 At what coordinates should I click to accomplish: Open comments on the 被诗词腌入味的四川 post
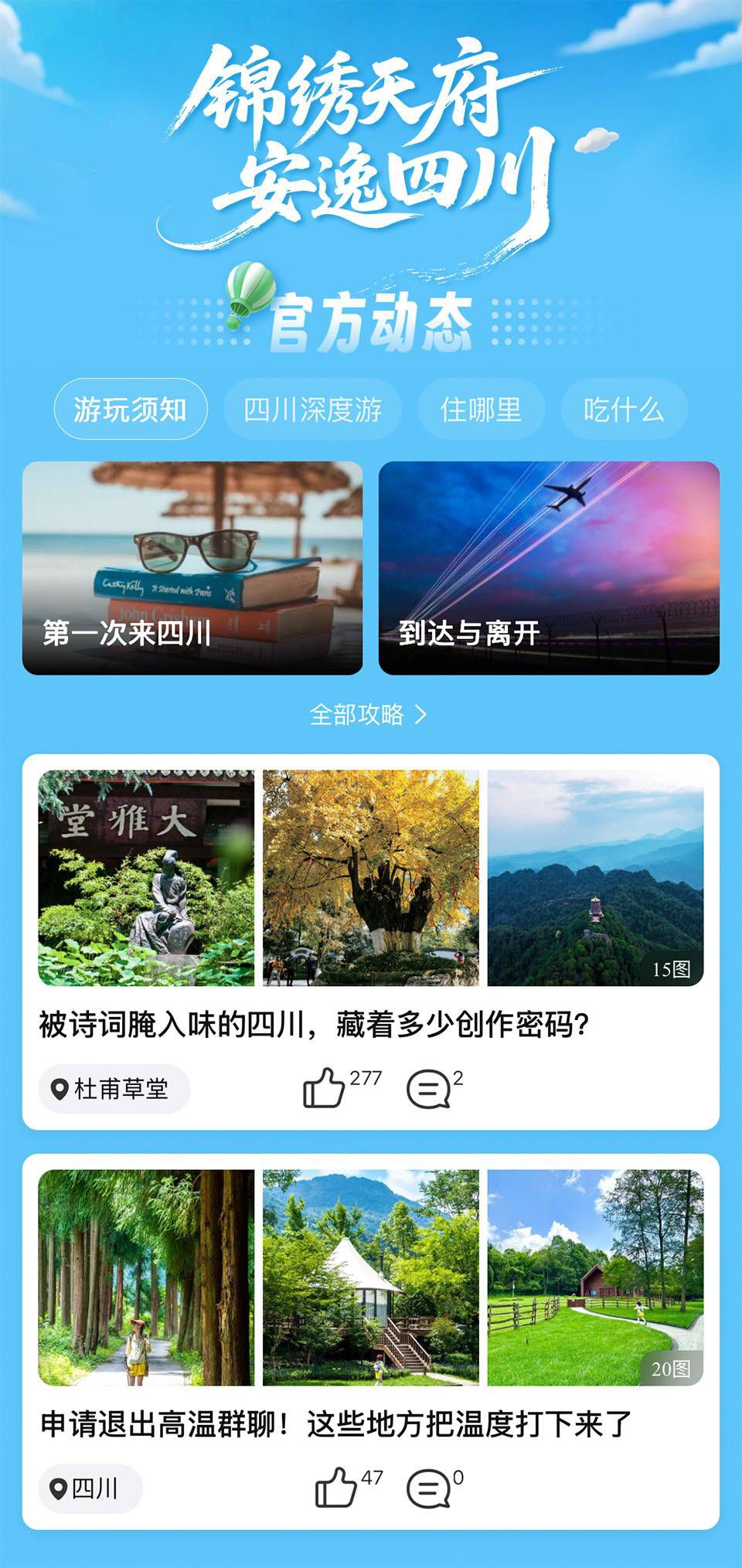(x=428, y=1089)
